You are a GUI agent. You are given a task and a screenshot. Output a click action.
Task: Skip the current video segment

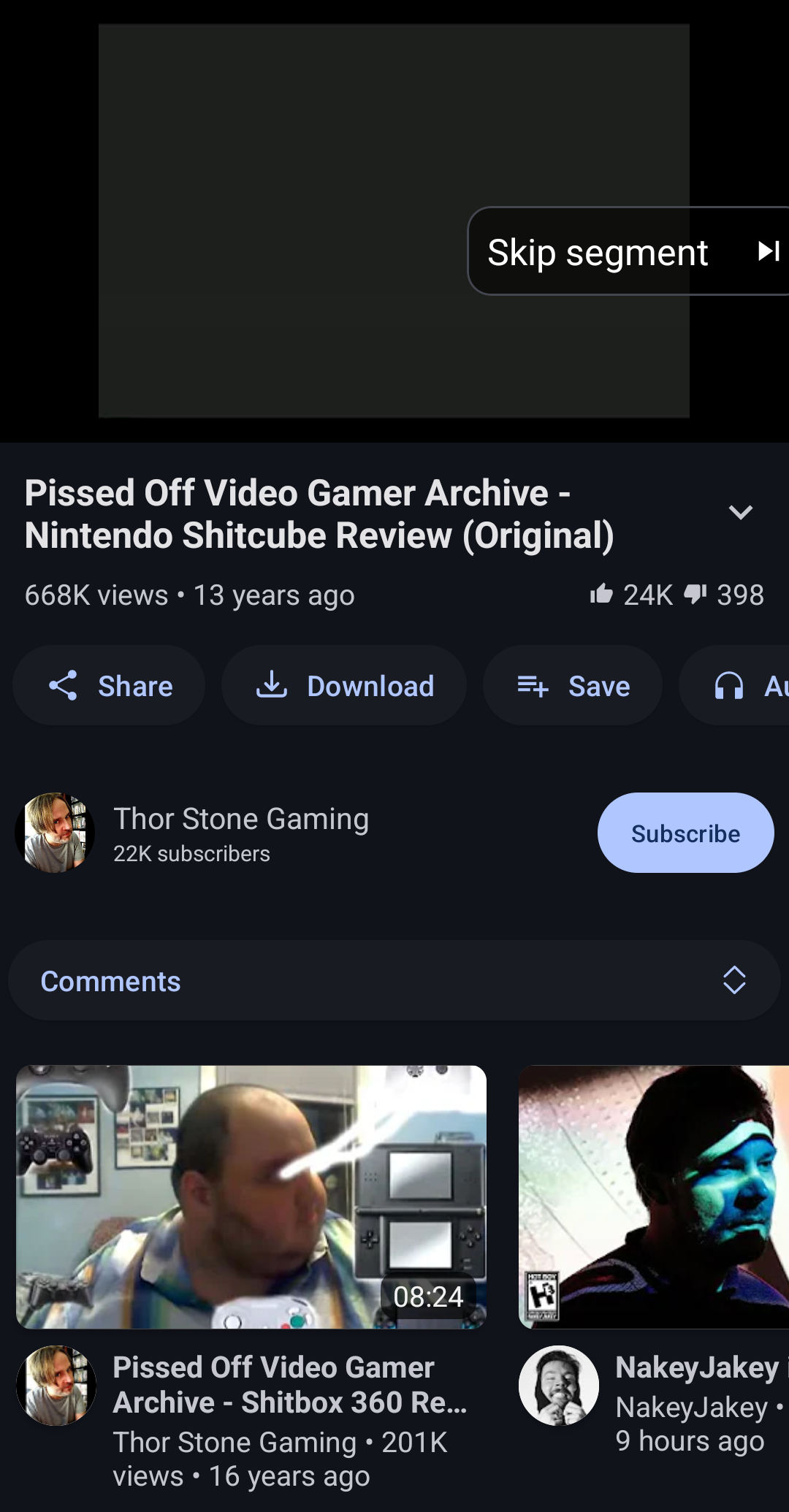tap(628, 252)
